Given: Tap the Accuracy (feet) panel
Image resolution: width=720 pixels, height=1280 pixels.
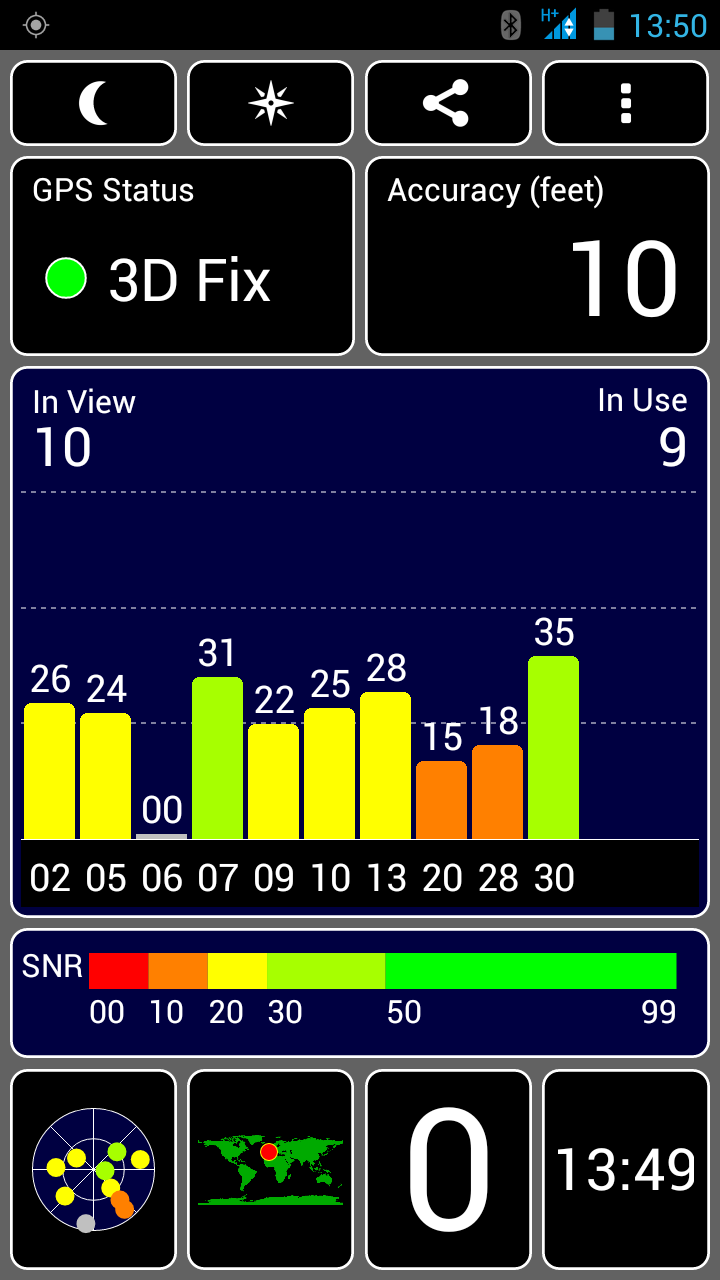Looking at the screenshot, I should coord(537,256).
